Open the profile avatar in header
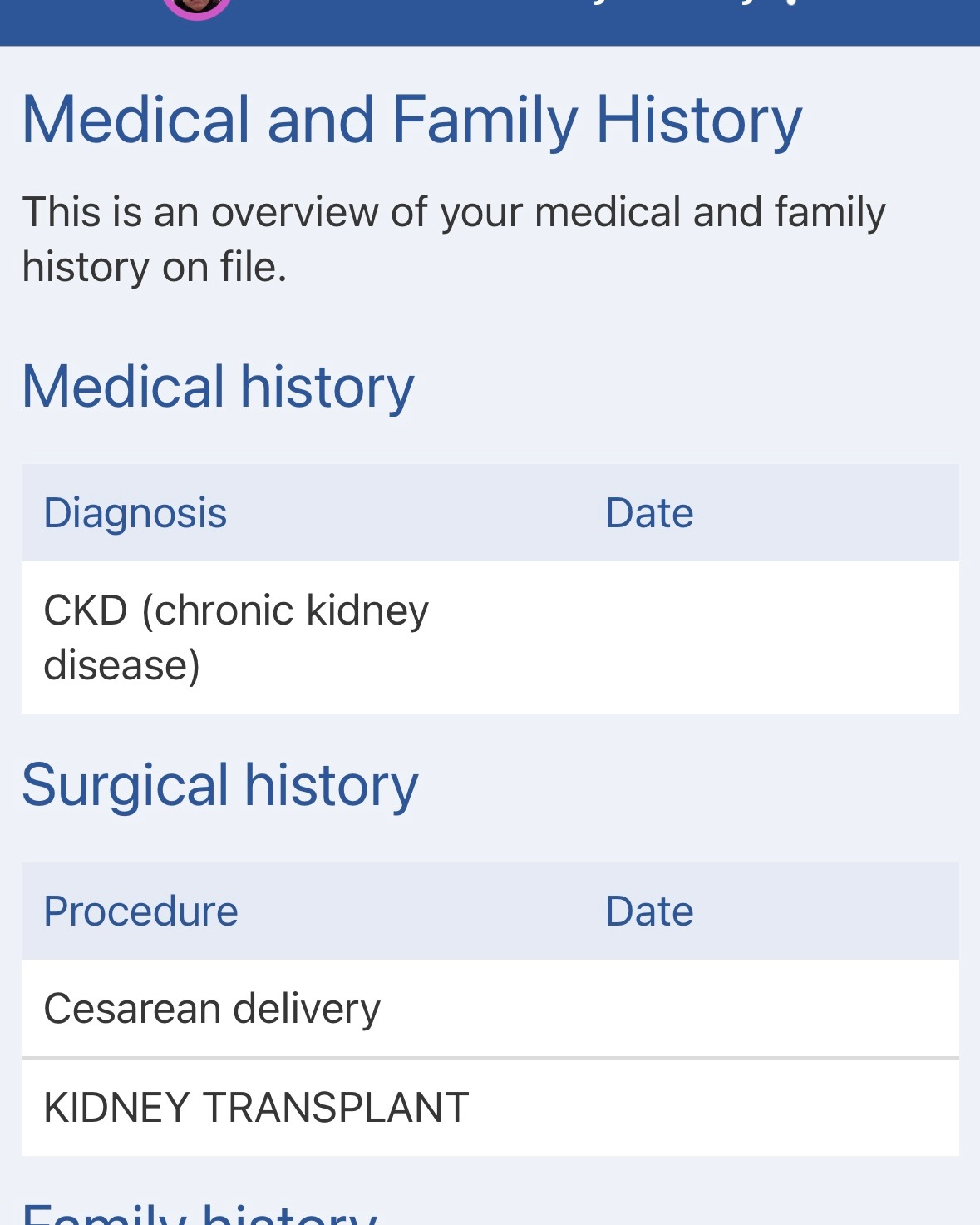Image resolution: width=980 pixels, height=1225 pixels. pos(197,7)
